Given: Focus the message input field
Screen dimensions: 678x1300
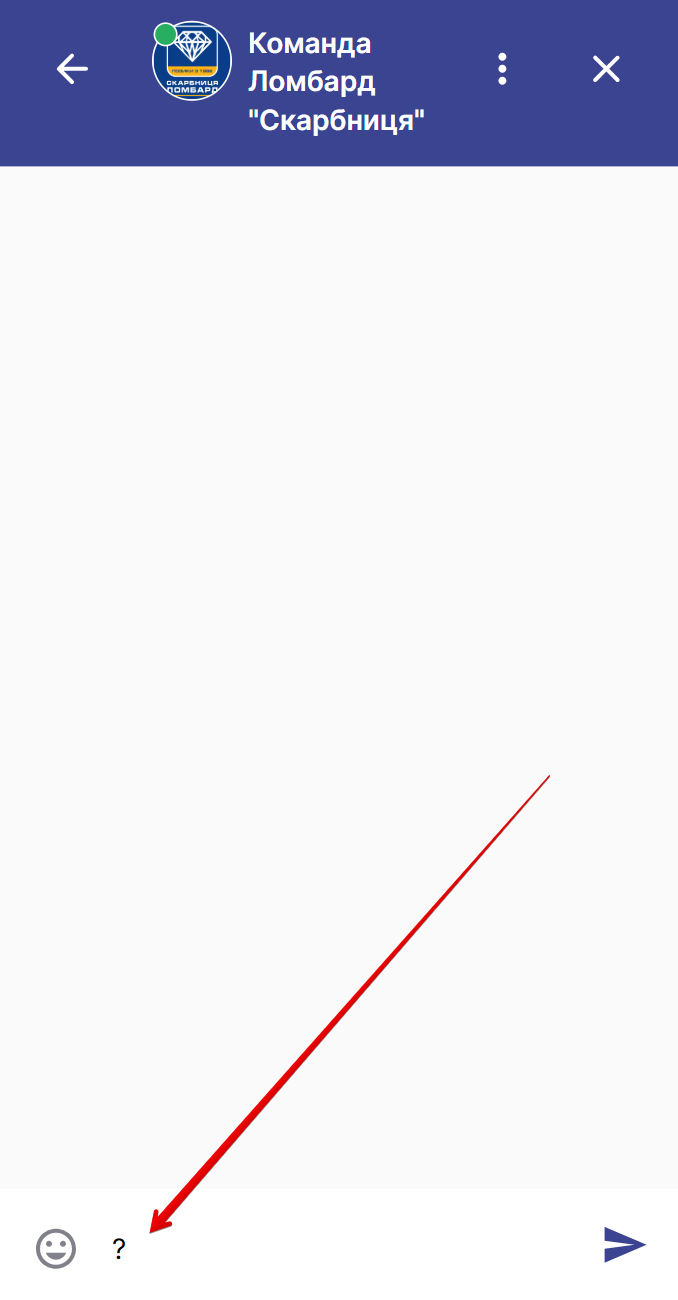Looking at the screenshot, I should pyautogui.click(x=340, y=1248).
